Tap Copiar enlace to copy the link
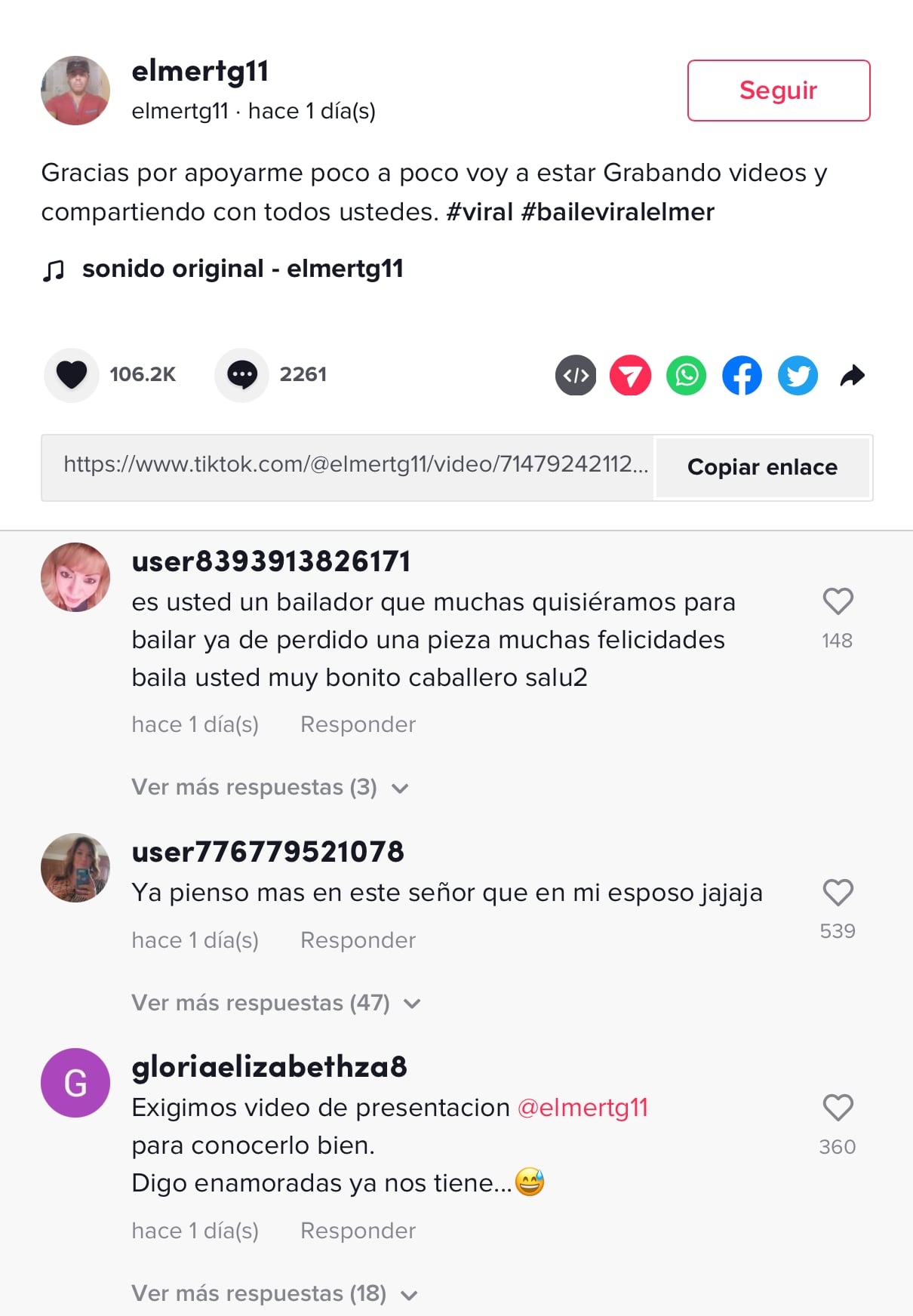 point(762,467)
